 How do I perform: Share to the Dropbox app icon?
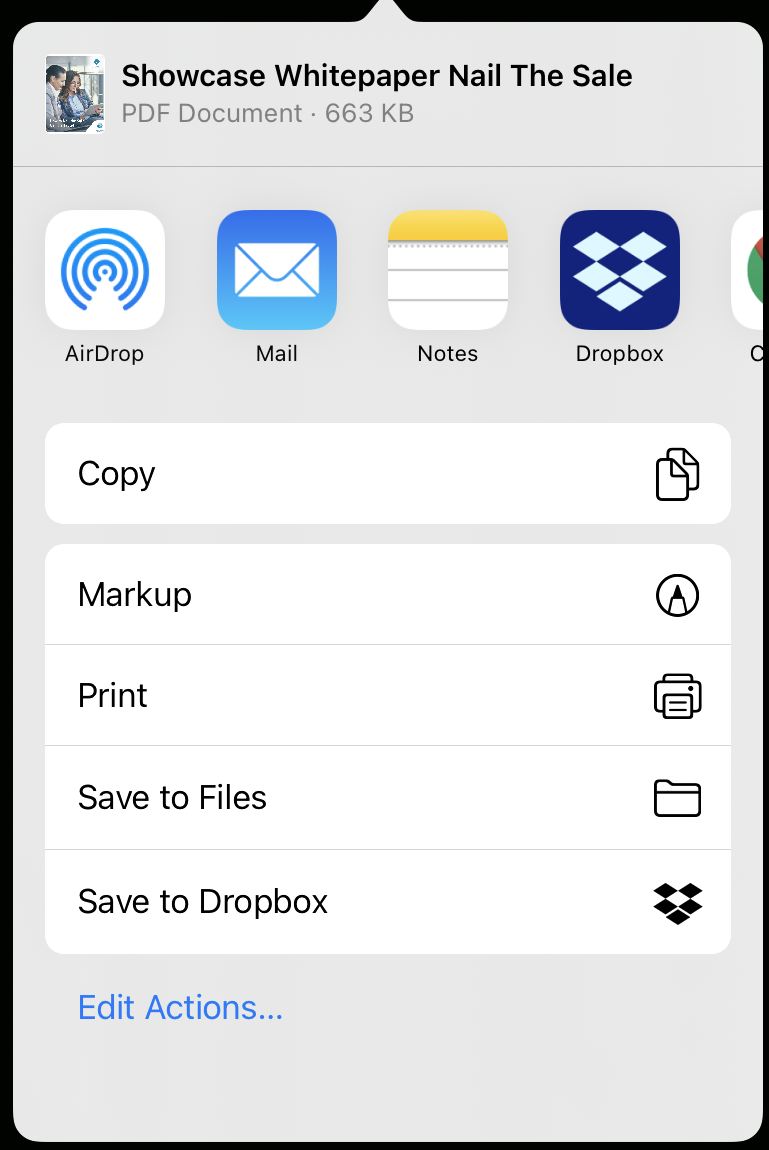tap(620, 271)
